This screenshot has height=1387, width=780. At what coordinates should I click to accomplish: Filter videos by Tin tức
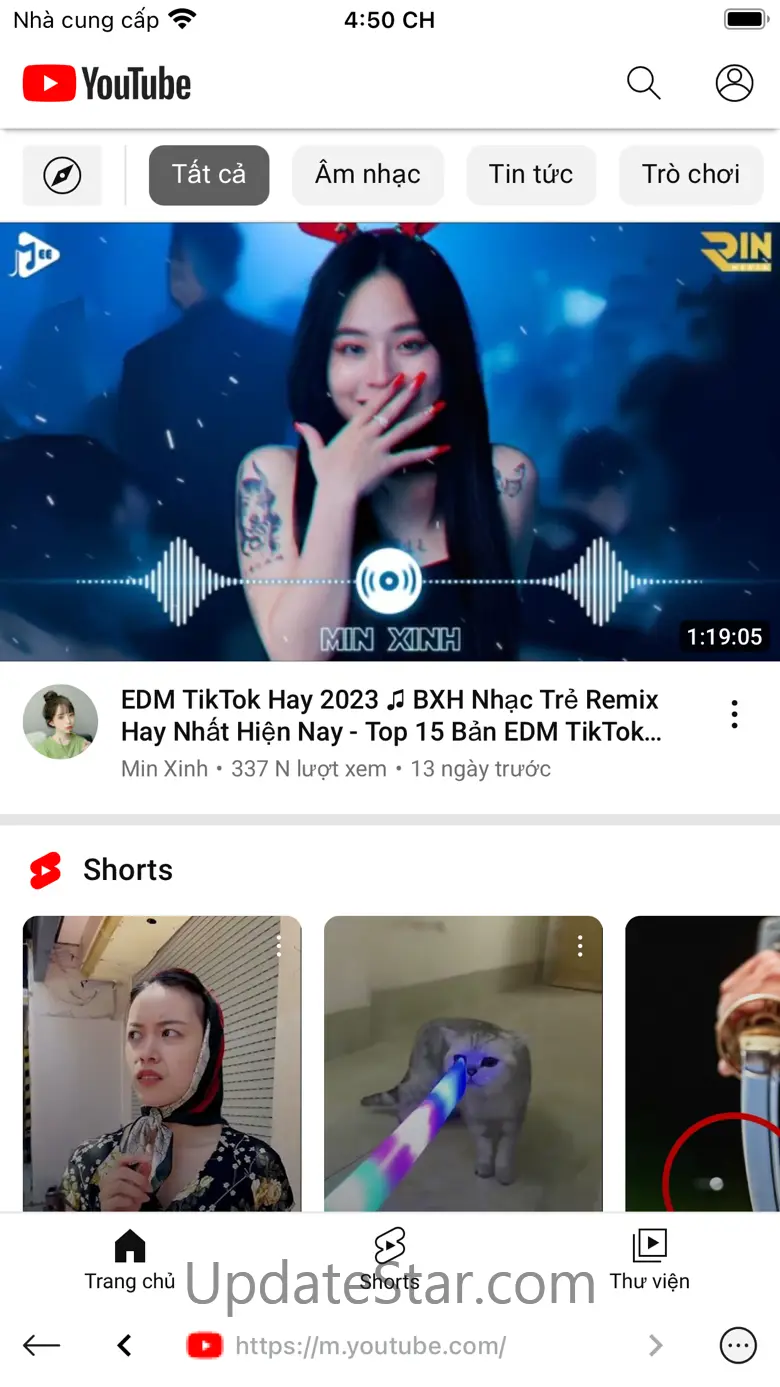[531, 175]
